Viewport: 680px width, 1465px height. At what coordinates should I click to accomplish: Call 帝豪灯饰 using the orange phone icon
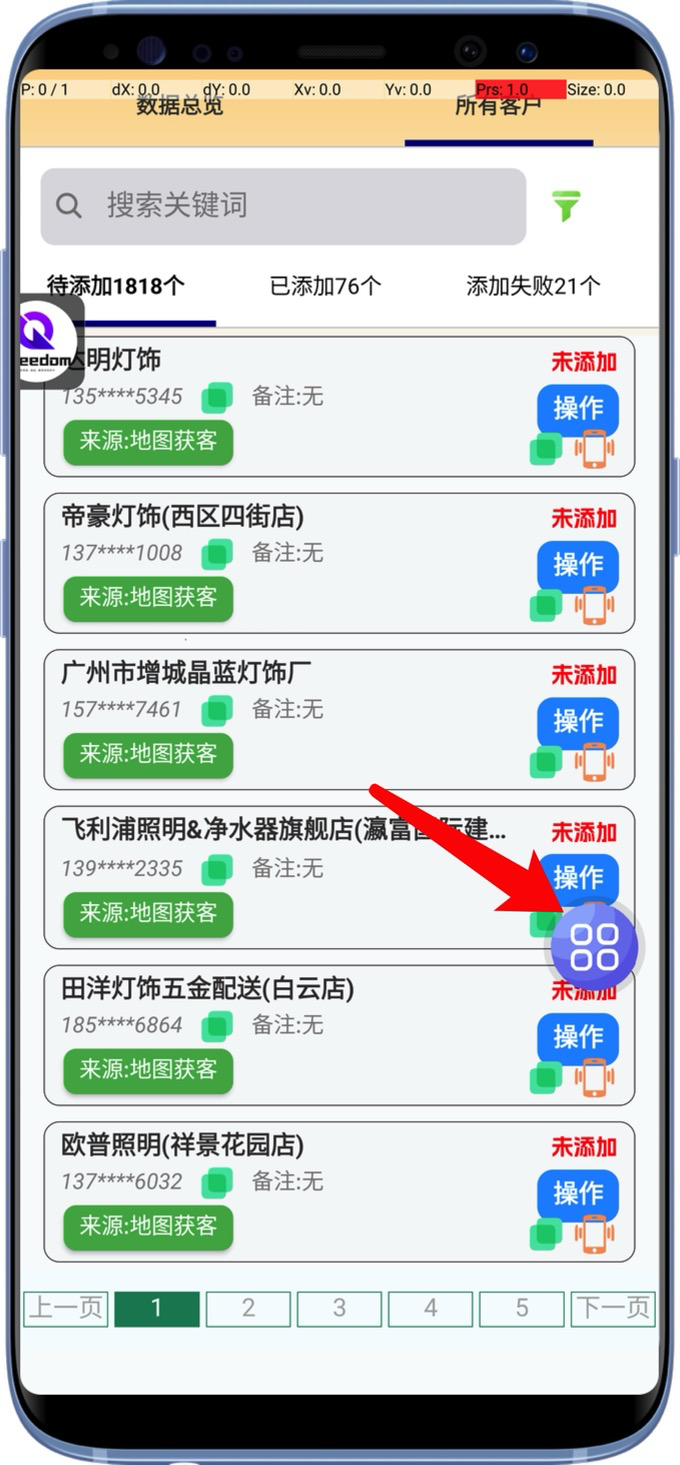[x=594, y=606]
